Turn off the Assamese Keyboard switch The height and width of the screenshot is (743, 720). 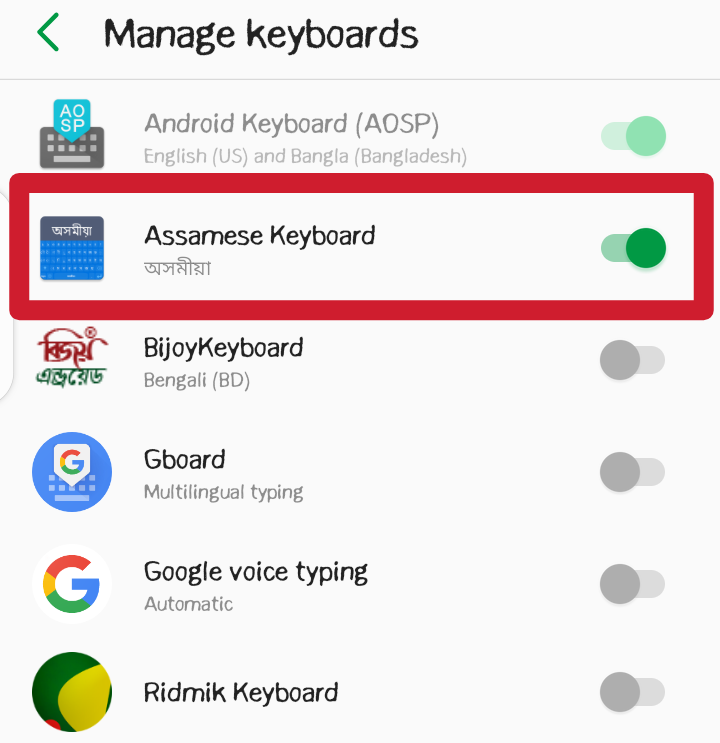pyautogui.click(x=633, y=248)
